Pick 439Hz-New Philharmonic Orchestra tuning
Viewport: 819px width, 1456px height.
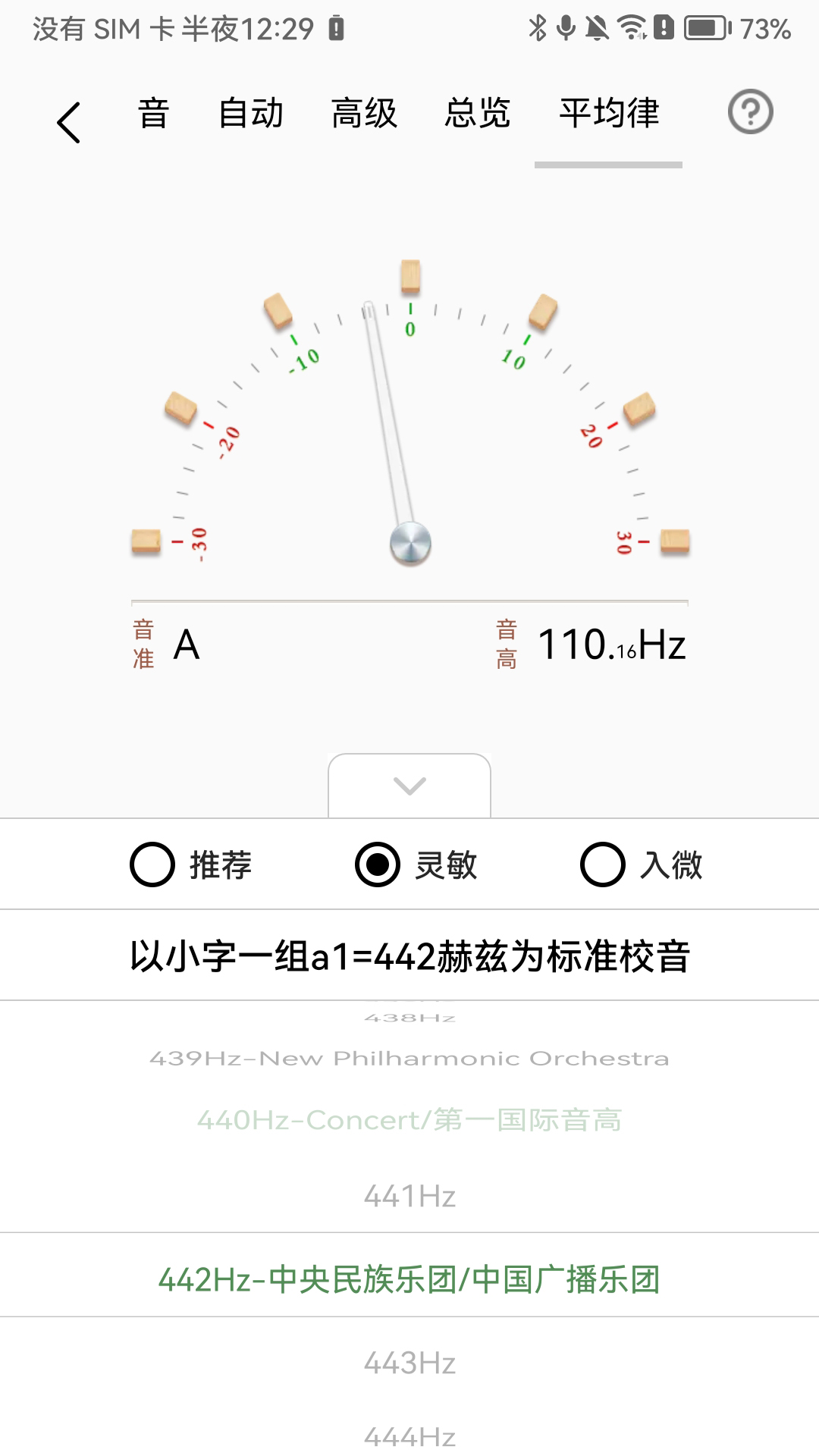(x=409, y=1057)
